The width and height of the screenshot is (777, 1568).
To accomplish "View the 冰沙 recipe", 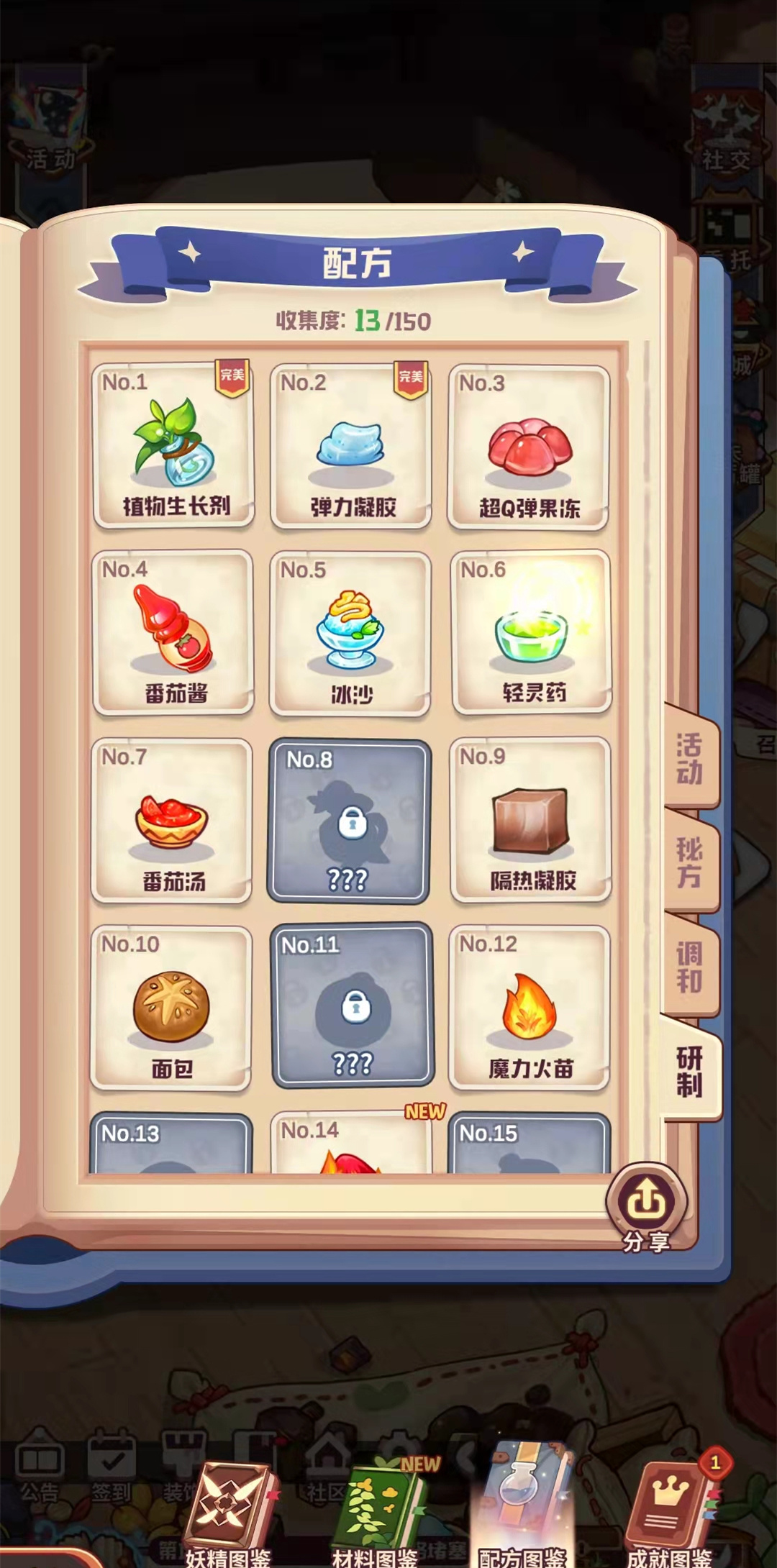I will (x=351, y=634).
